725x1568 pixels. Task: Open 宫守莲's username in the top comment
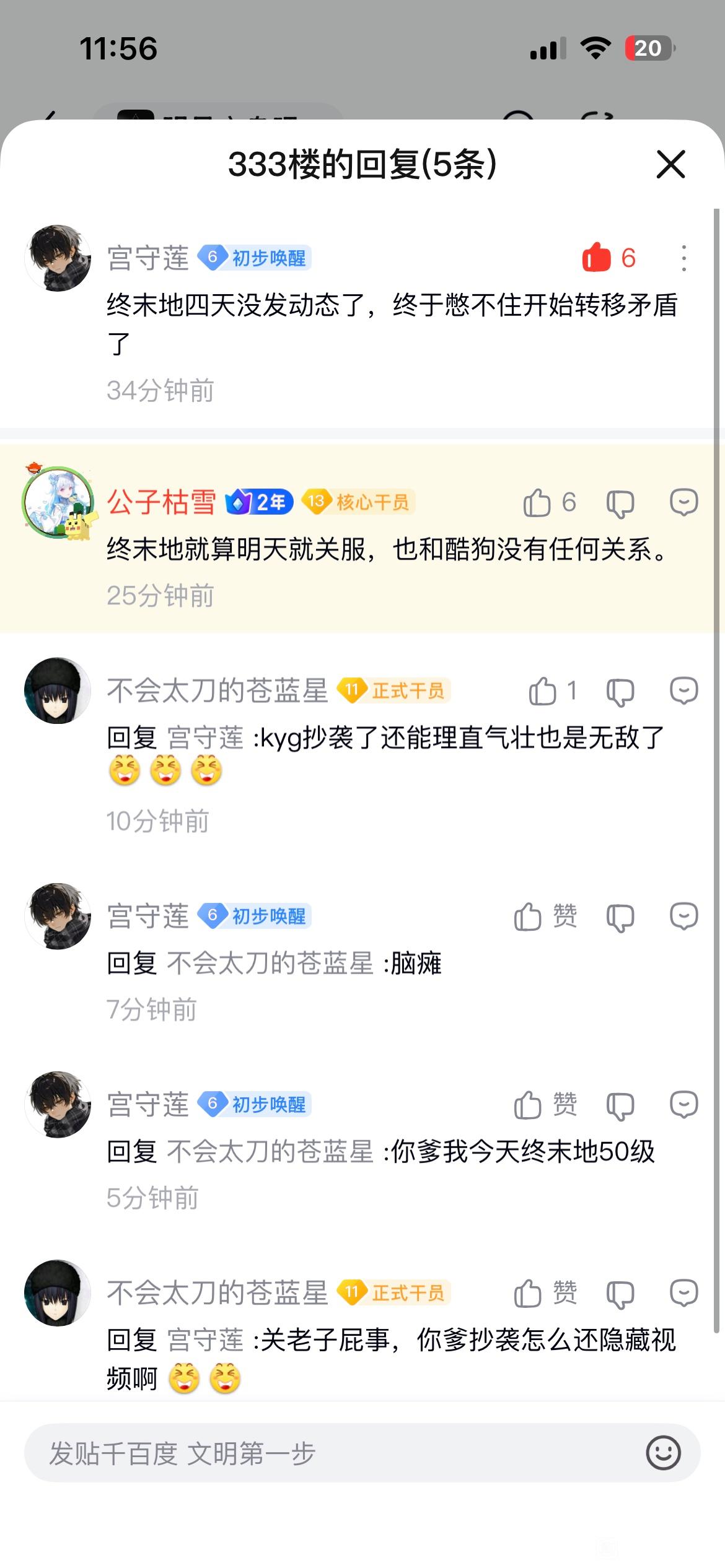pyautogui.click(x=148, y=258)
